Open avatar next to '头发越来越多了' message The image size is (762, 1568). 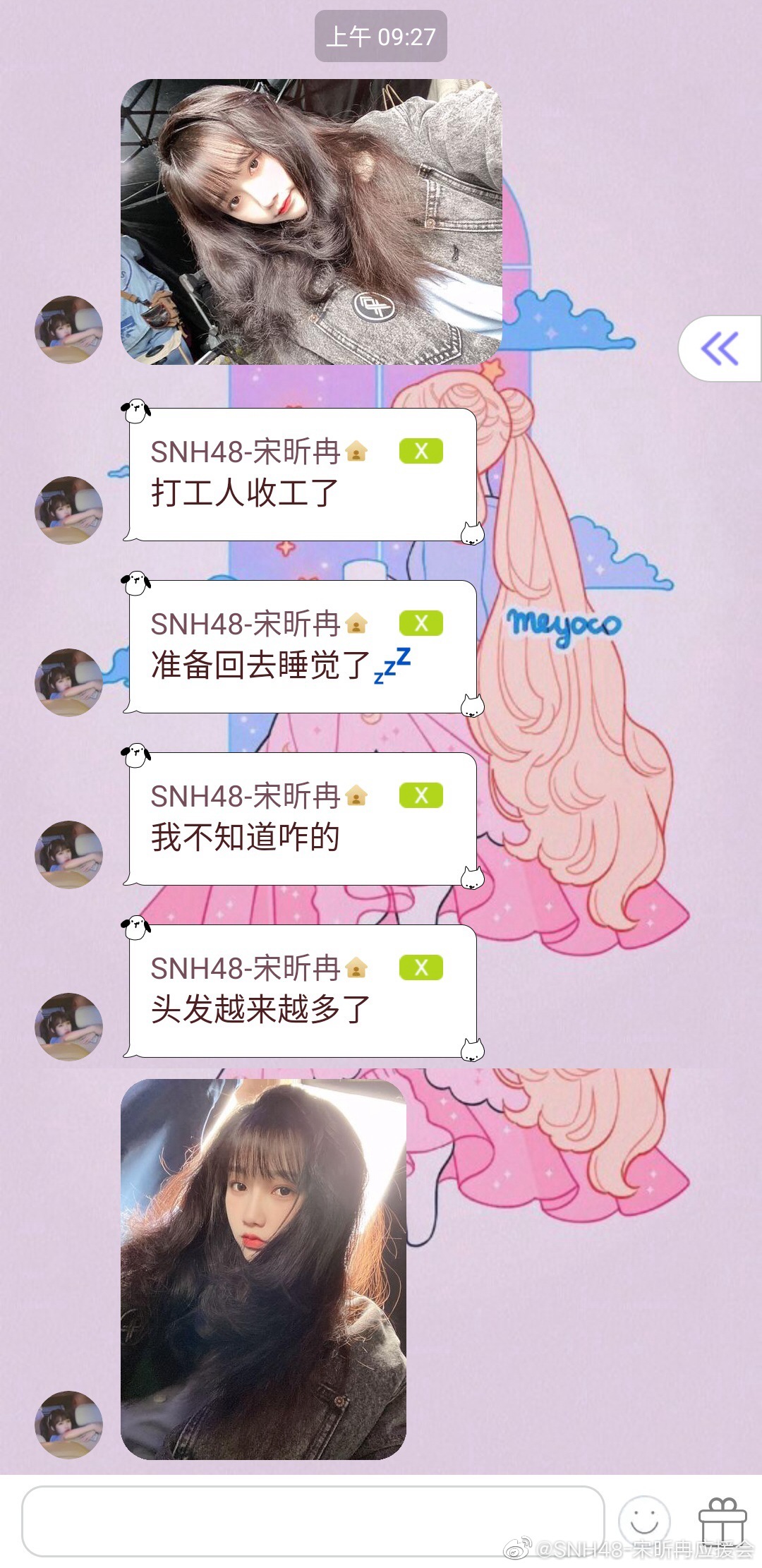[x=69, y=1026]
